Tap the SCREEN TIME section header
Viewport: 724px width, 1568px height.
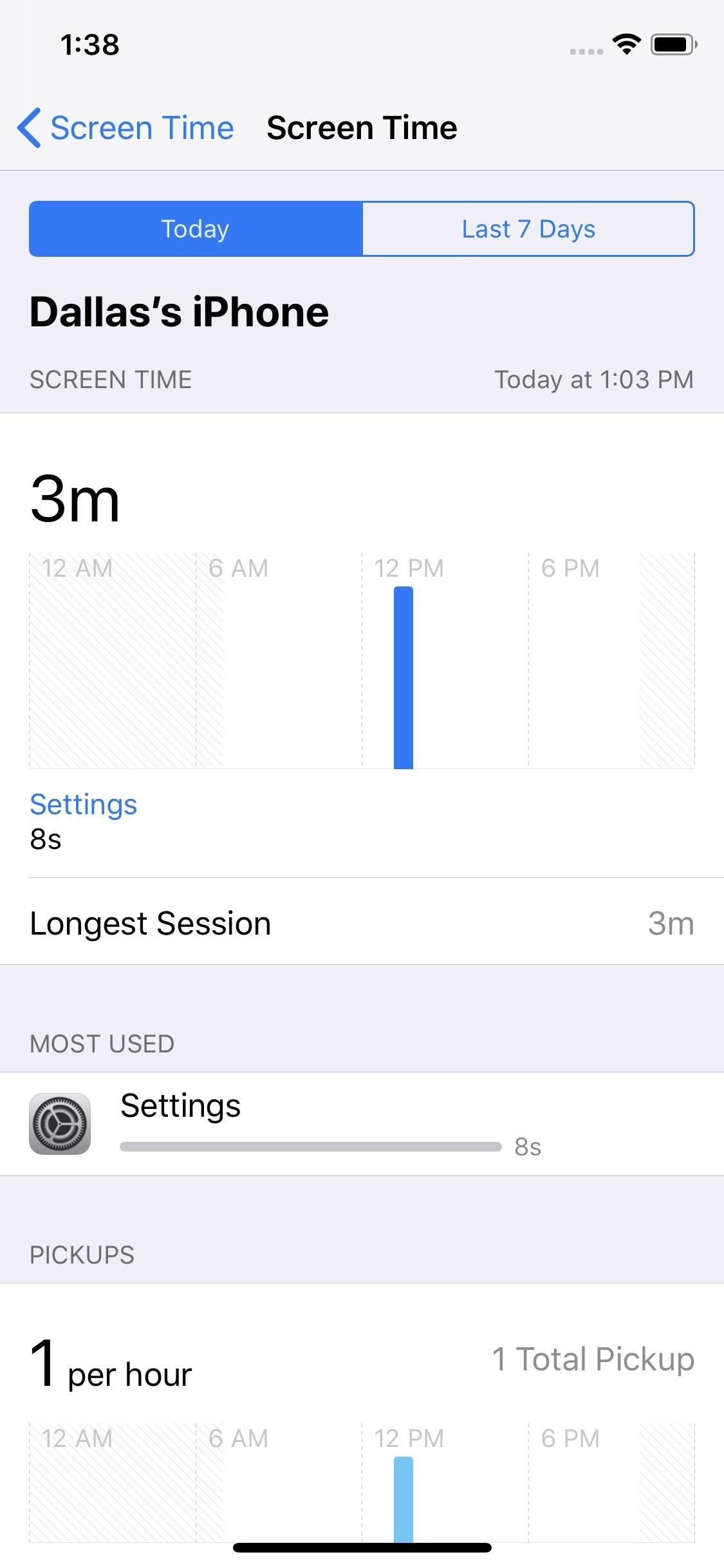pyautogui.click(x=111, y=379)
